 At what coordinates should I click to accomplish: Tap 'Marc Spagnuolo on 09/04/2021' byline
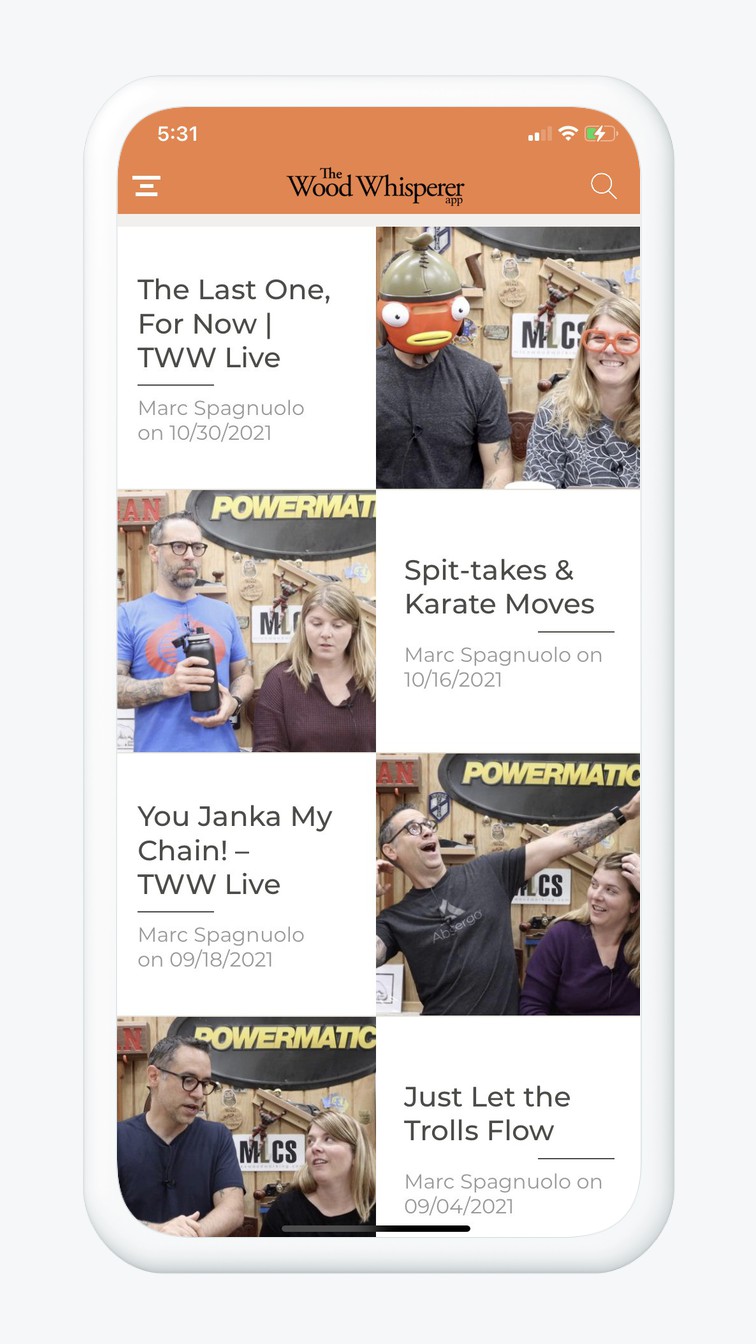[x=502, y=1194]
